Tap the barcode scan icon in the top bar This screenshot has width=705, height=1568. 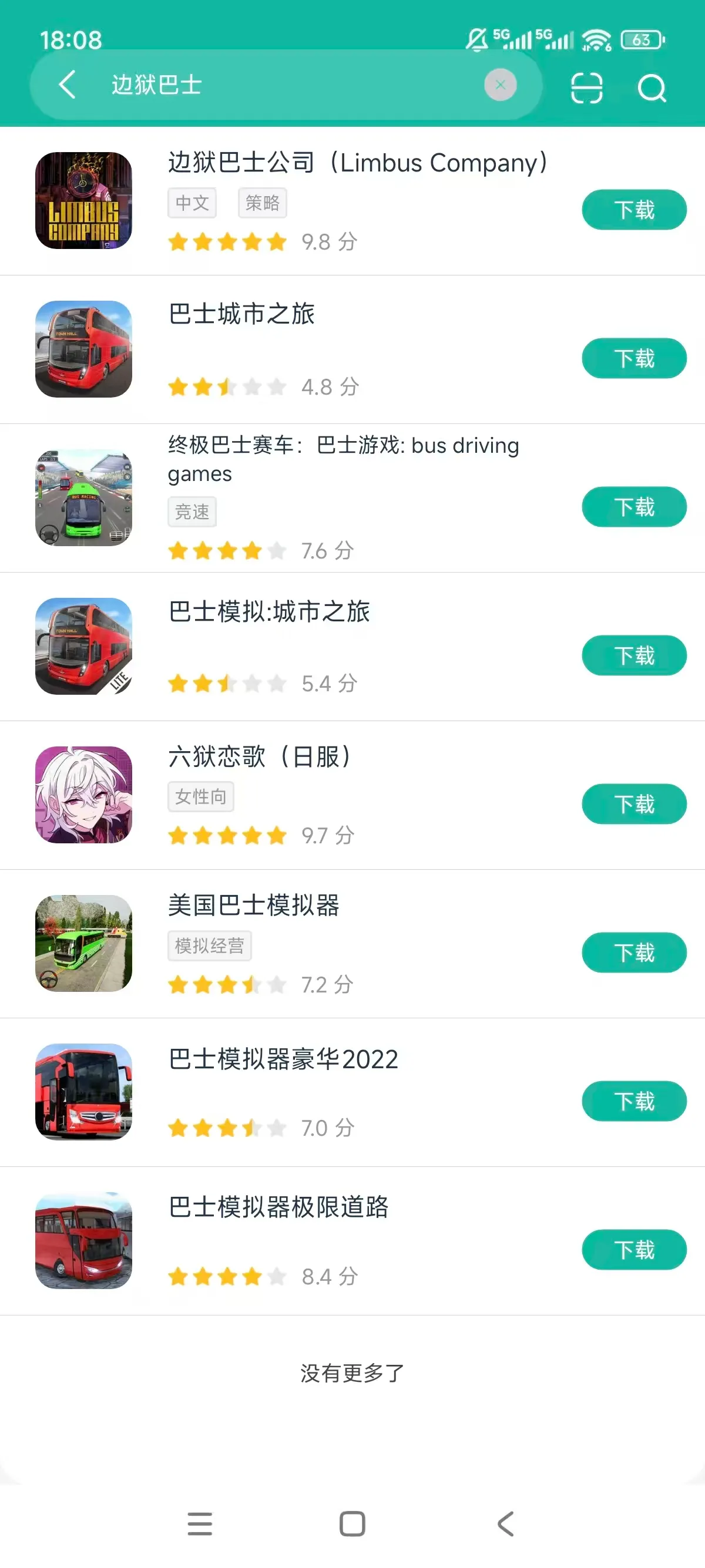[586, 87]
